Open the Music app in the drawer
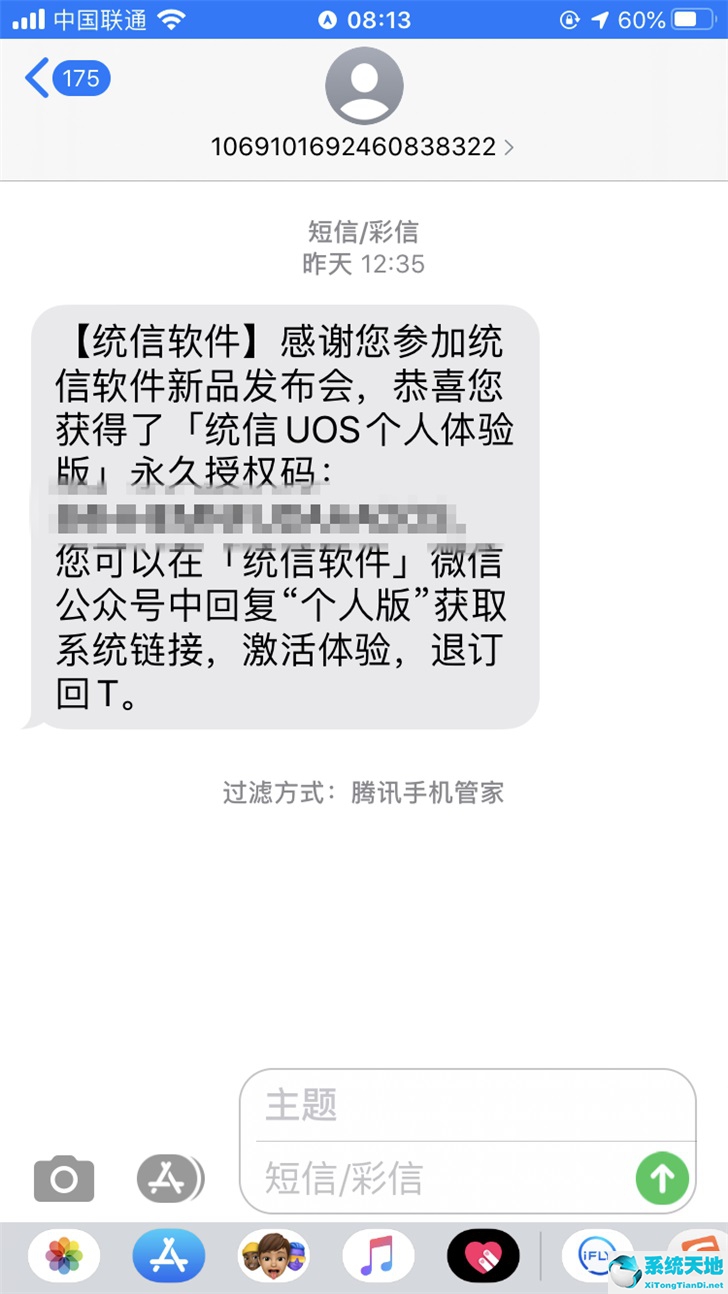This screenshot has width=728, height=1294. point(378,1256)
